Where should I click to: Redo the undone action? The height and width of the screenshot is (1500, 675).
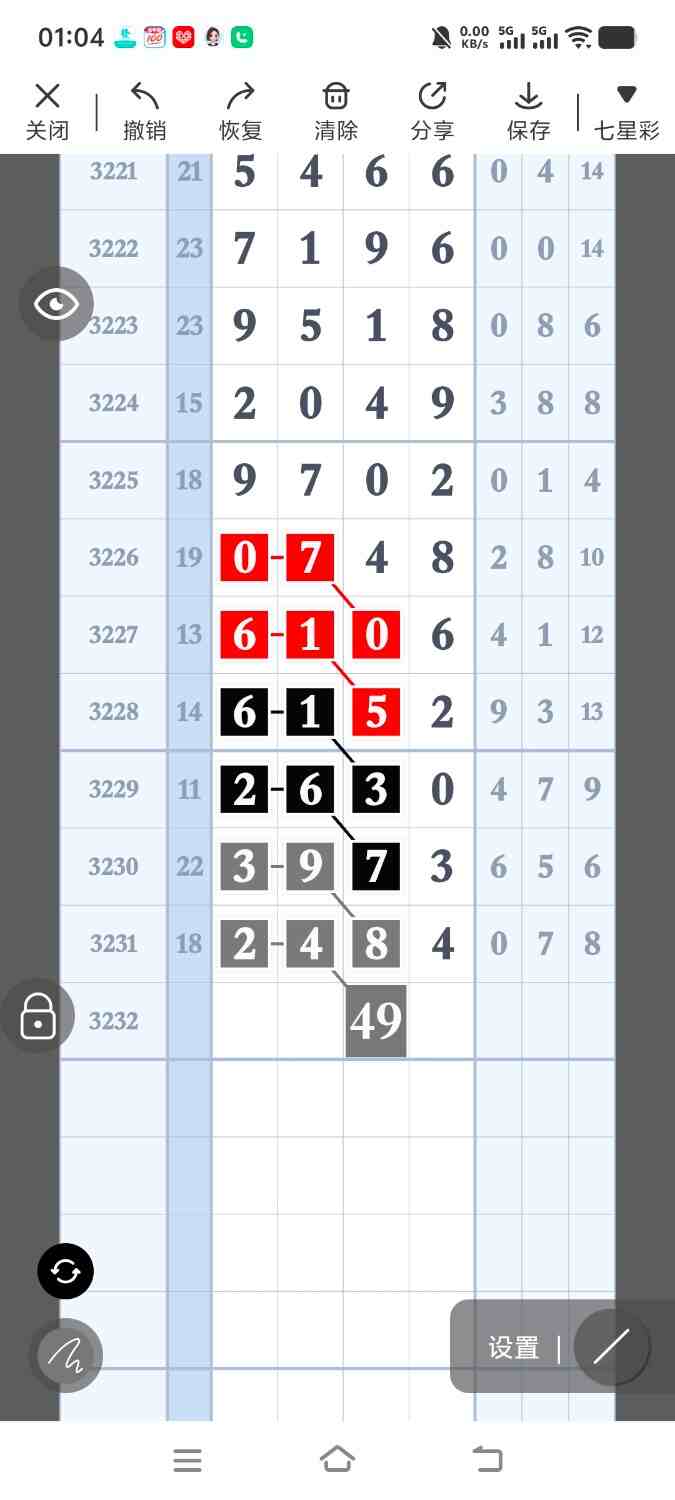(x=240, y=111)
